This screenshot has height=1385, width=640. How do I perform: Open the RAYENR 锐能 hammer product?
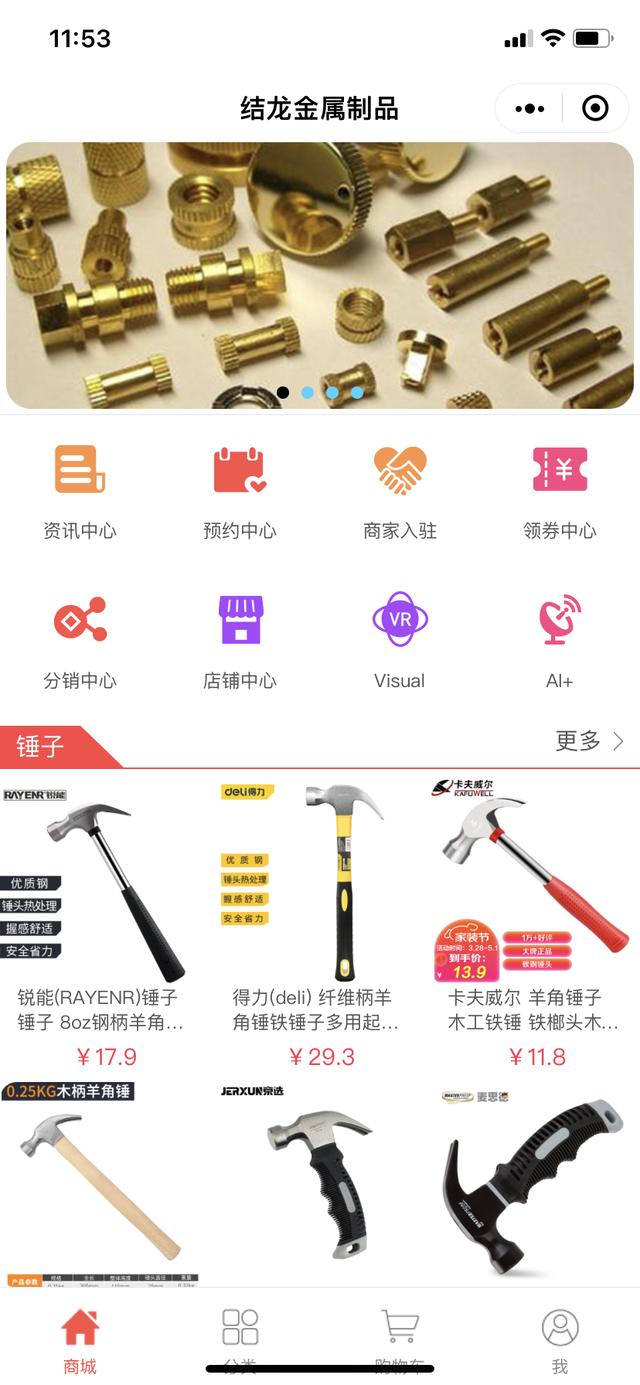click(100, 900)
